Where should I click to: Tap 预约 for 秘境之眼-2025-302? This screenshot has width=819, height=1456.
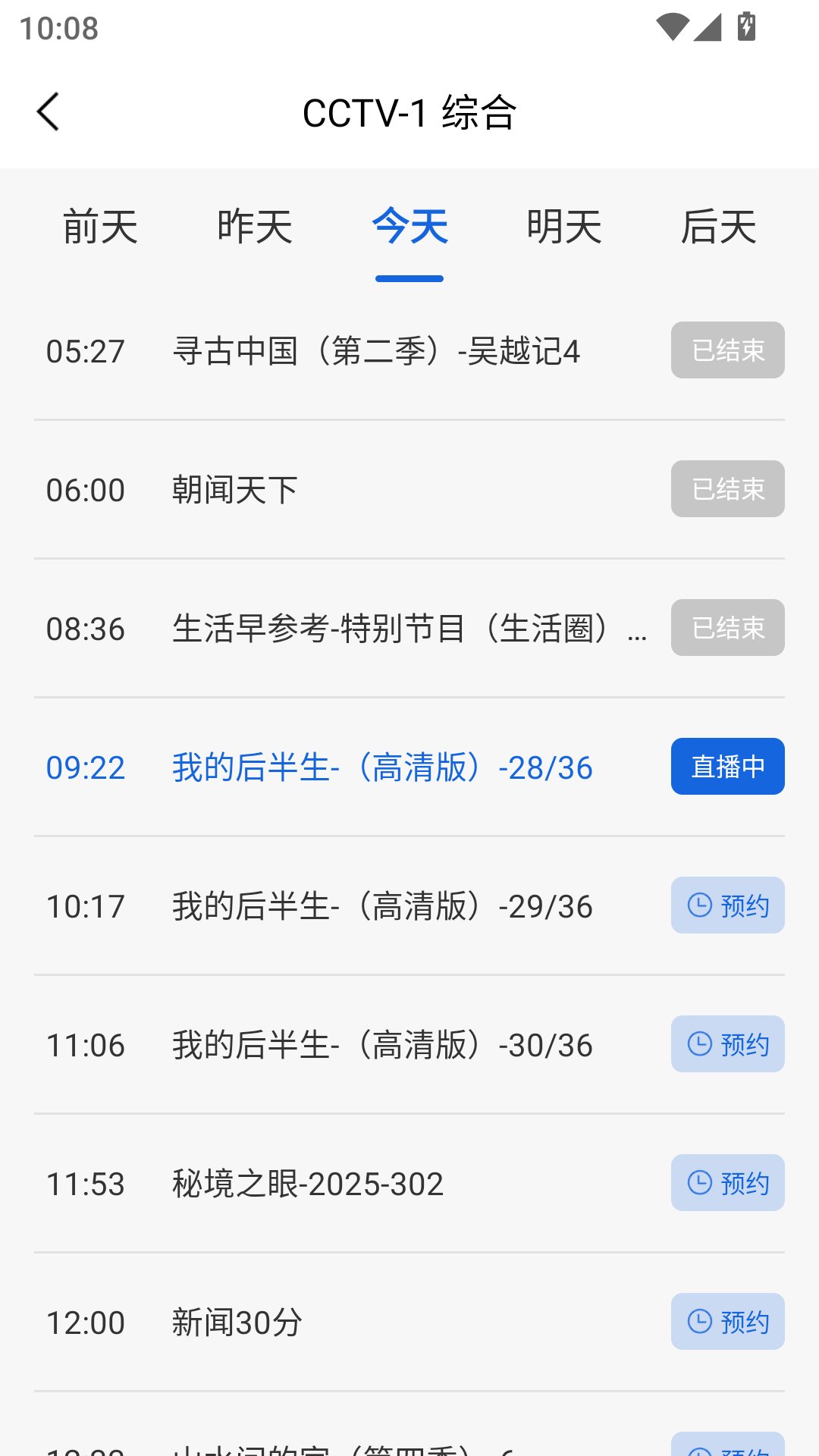click(727, 1183)
